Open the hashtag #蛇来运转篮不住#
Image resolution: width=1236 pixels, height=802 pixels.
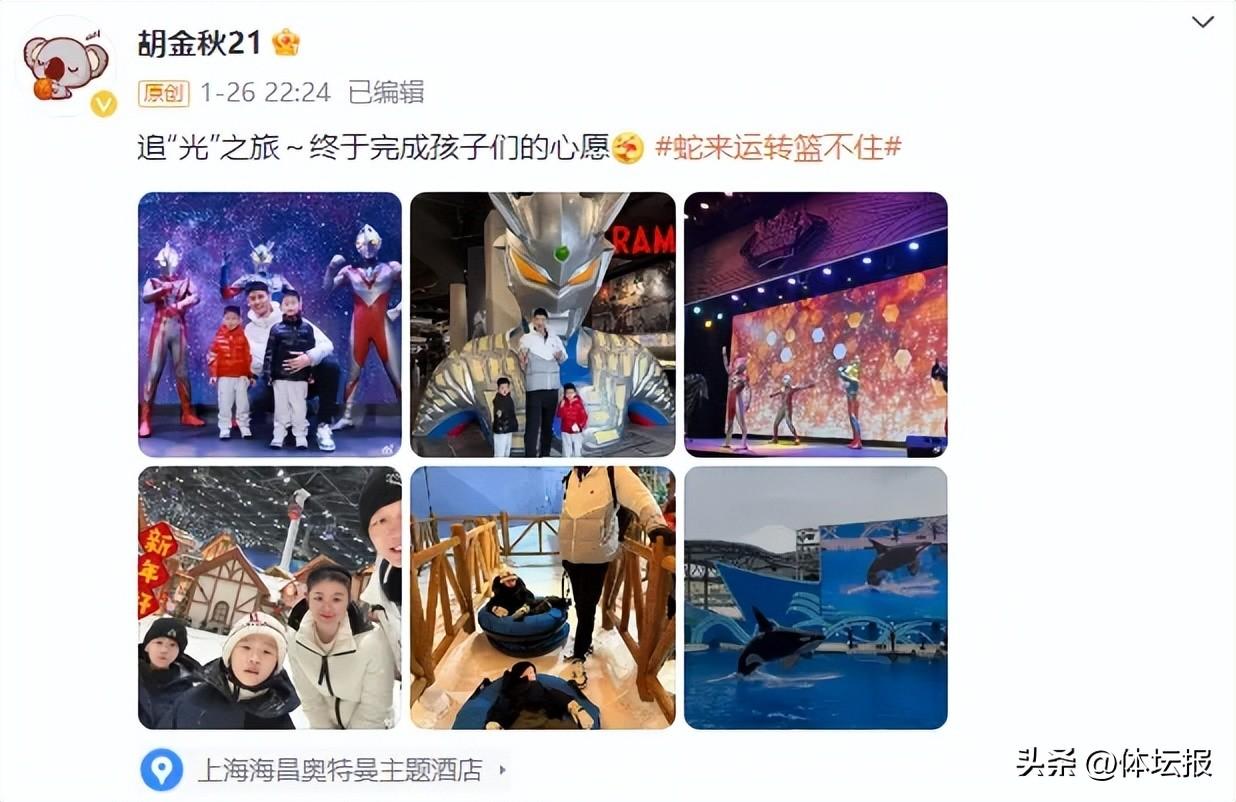click(778, 148)
